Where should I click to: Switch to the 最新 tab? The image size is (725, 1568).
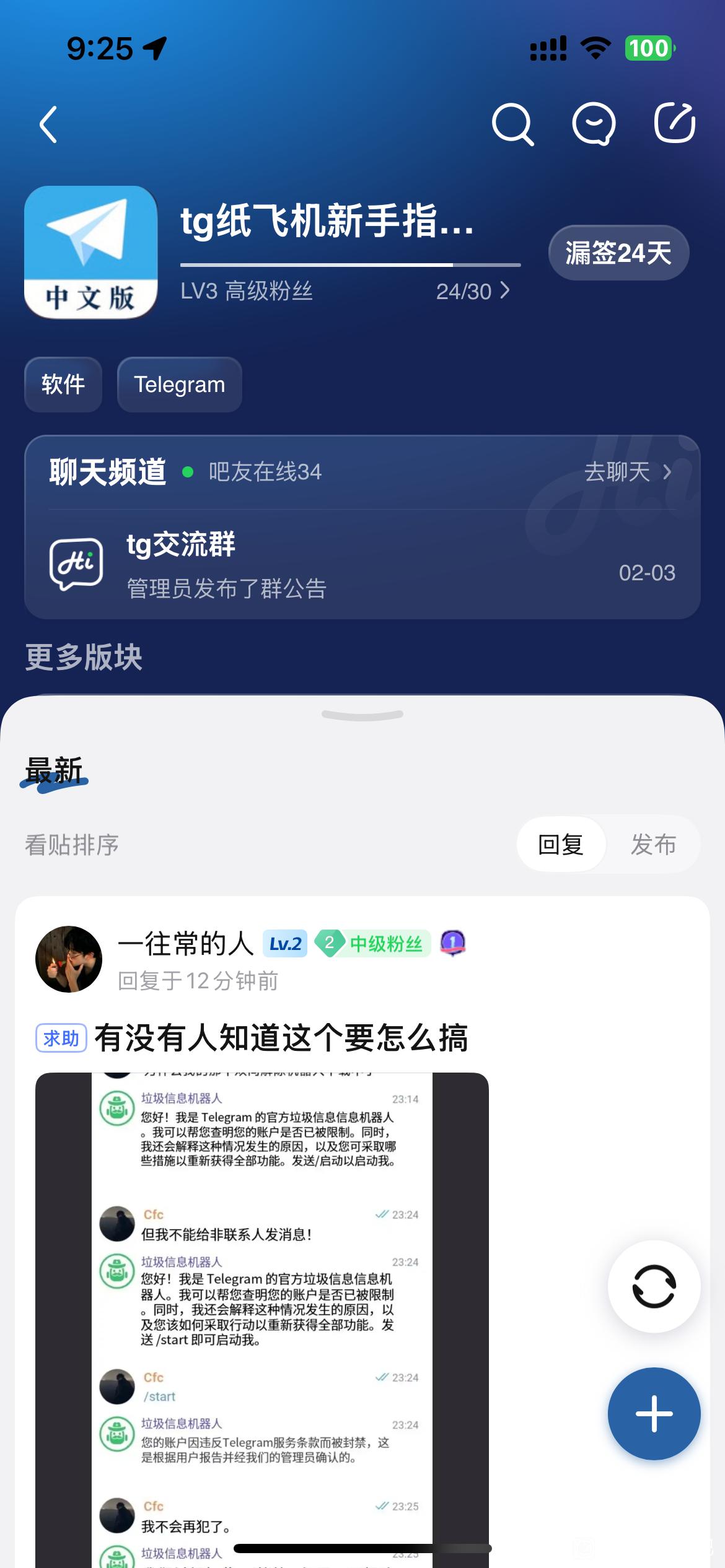pyautogui.click(x=54, y=771)
